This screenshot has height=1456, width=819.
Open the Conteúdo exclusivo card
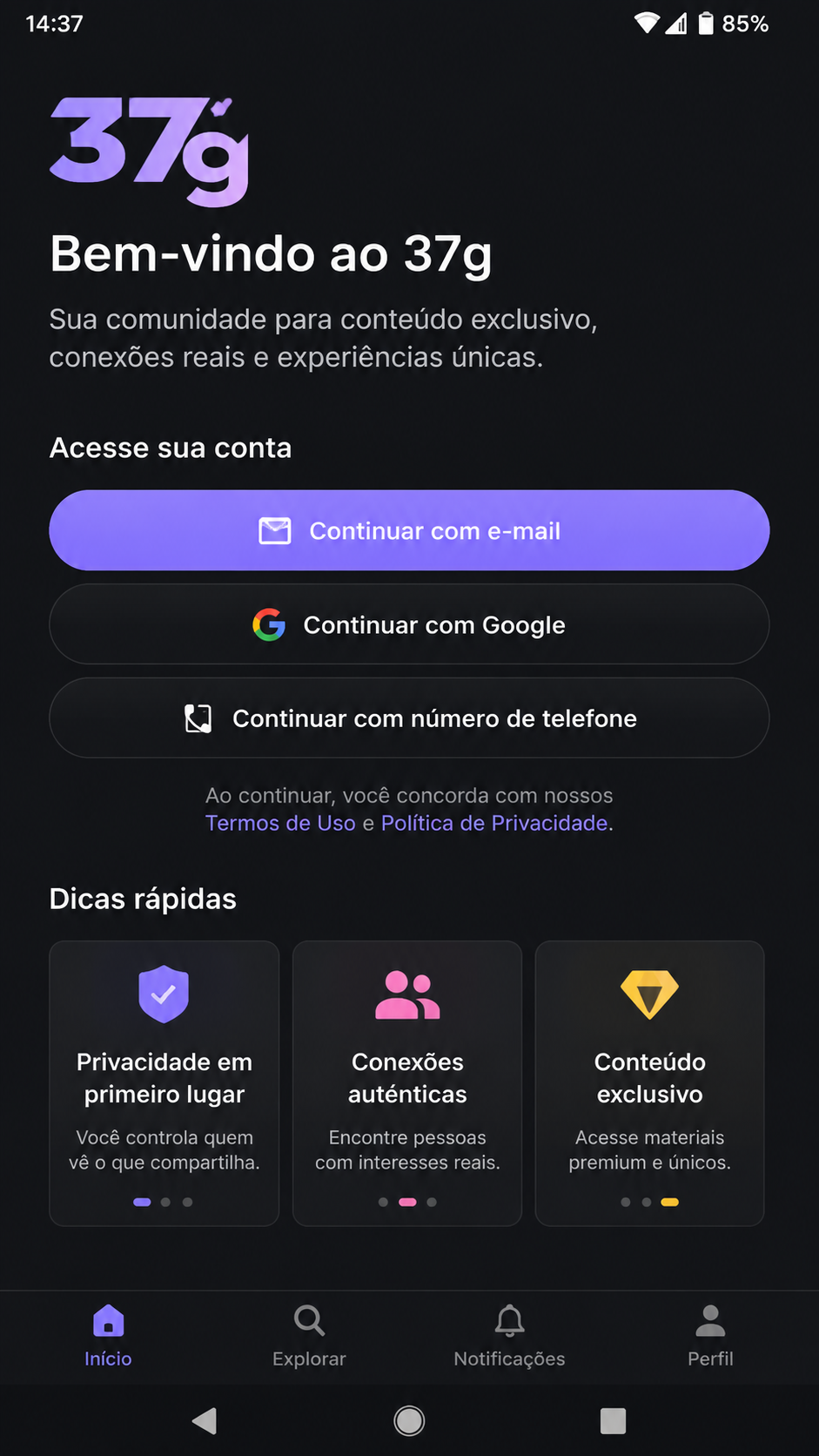[649, 1083]
